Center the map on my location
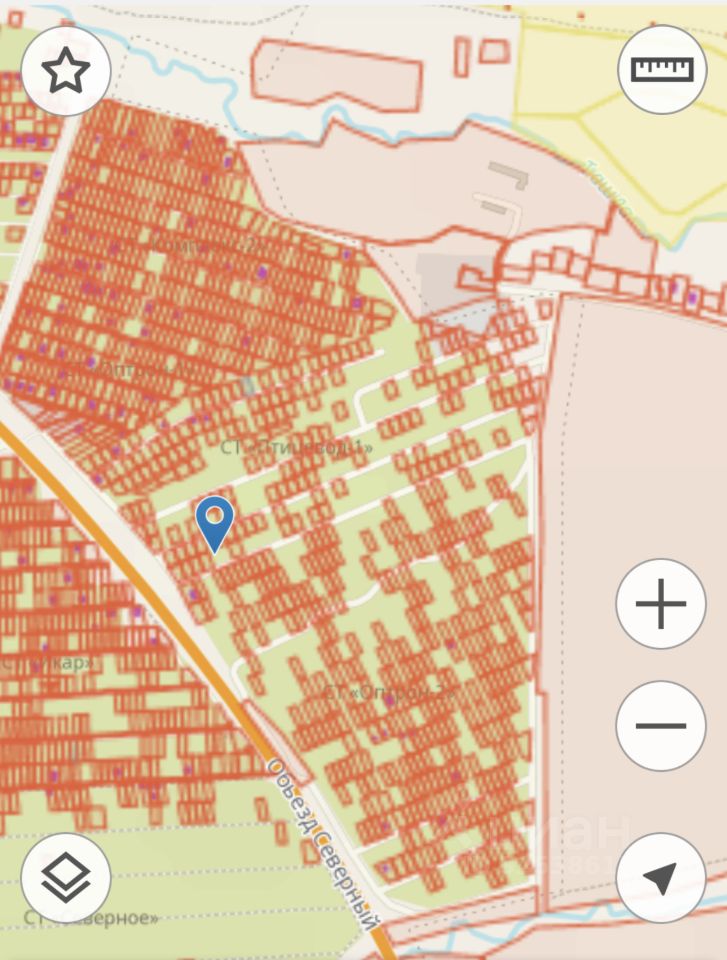Screen dimensions: 727x960 [661, 878]
